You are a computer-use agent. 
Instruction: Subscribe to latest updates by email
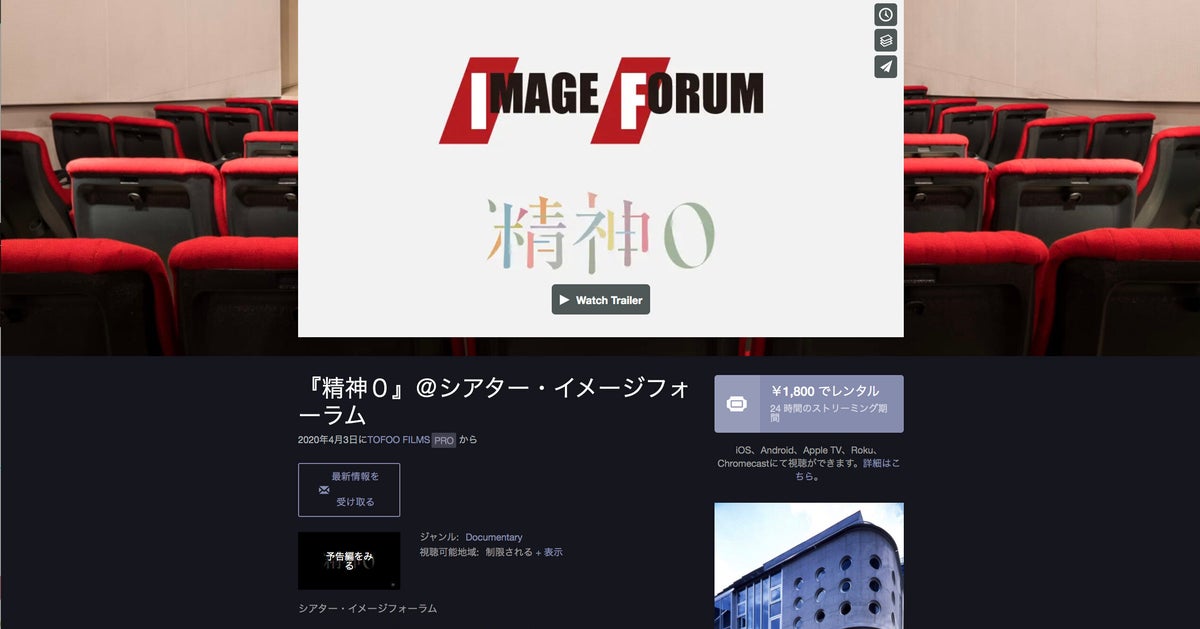coord(349,490)
